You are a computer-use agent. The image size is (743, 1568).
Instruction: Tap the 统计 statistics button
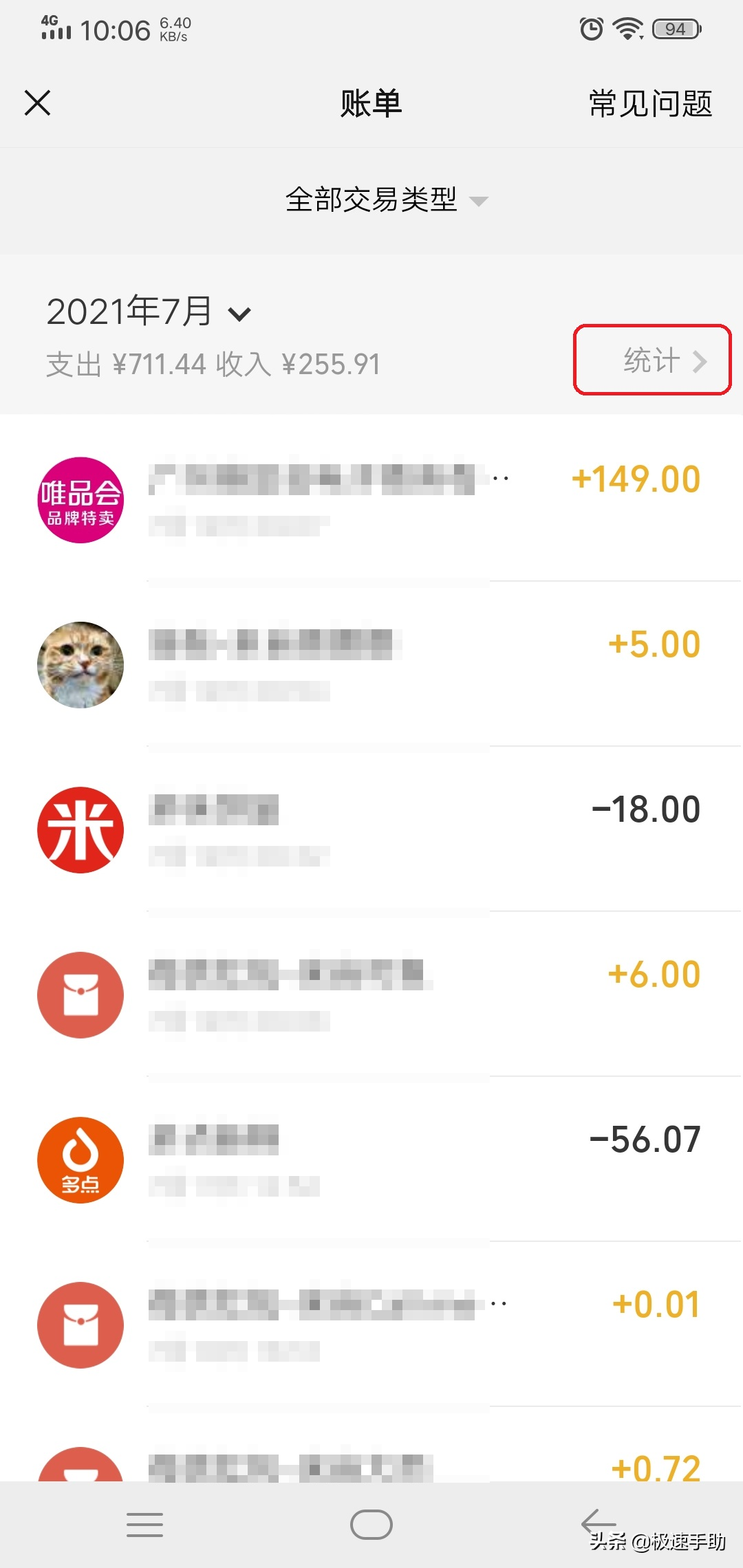650,360
